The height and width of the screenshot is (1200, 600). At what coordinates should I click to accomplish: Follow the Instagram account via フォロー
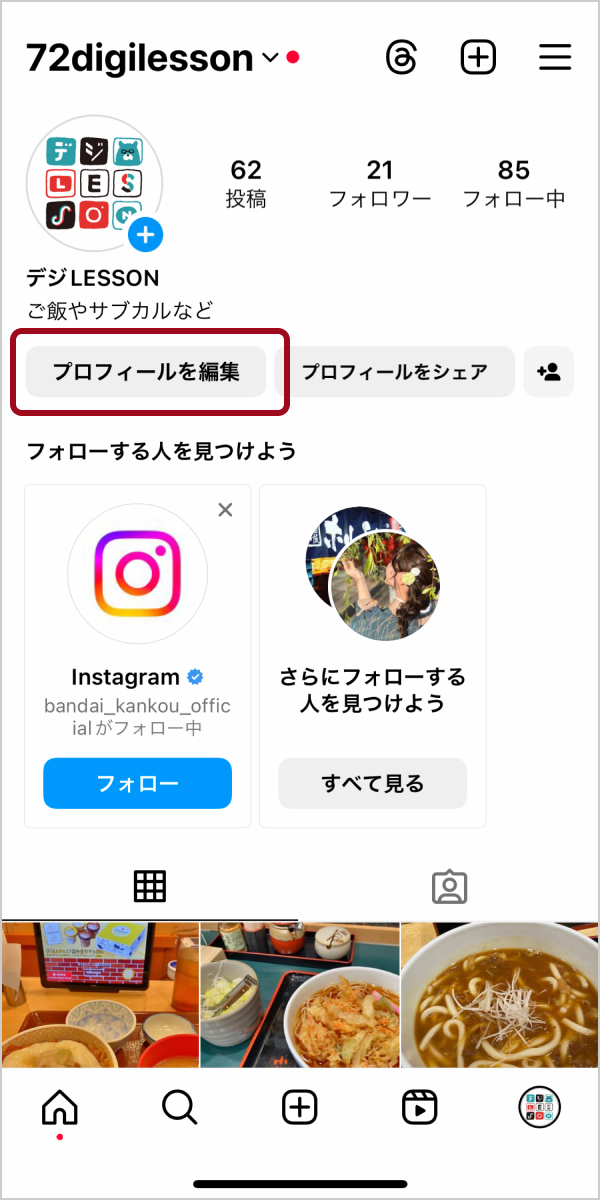(137, 783)
